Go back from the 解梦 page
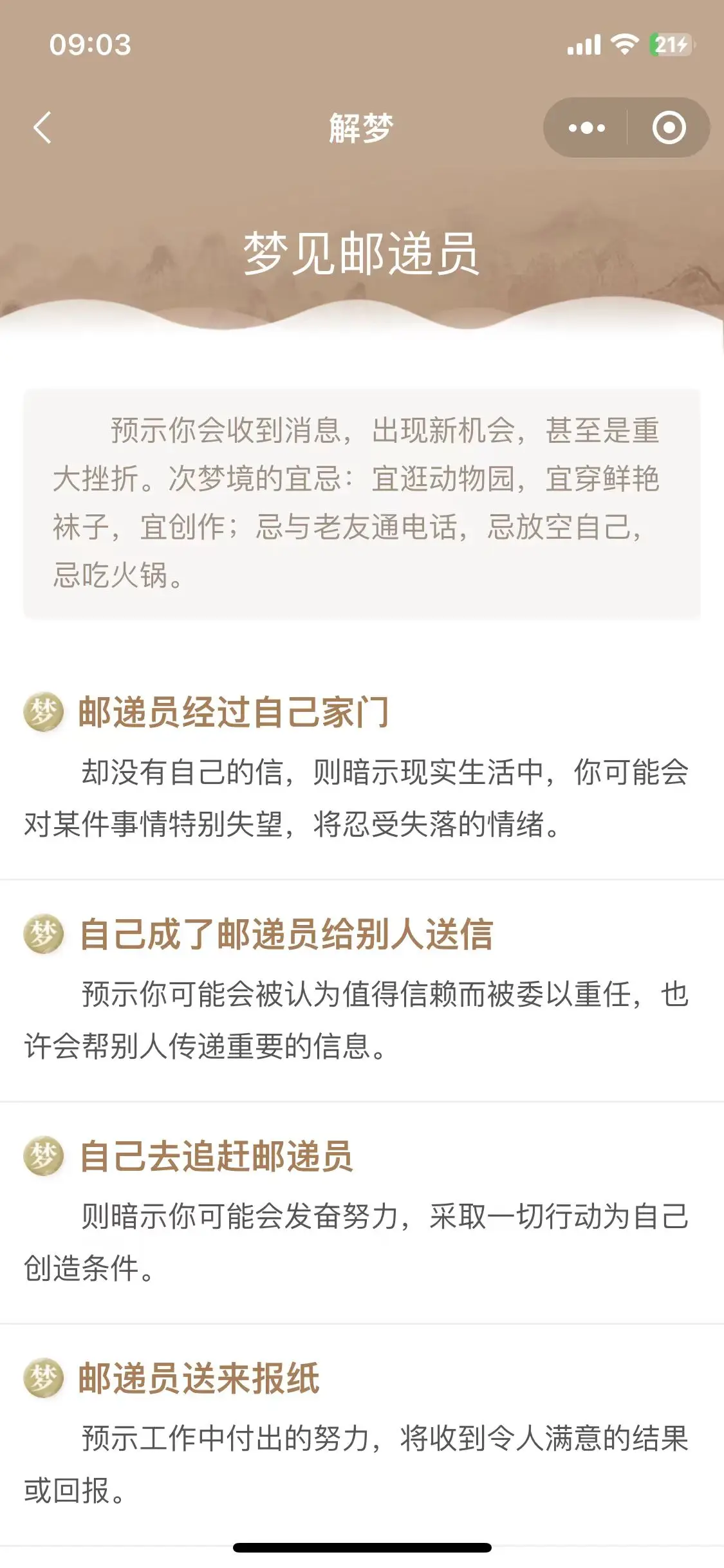 (42, 127)
